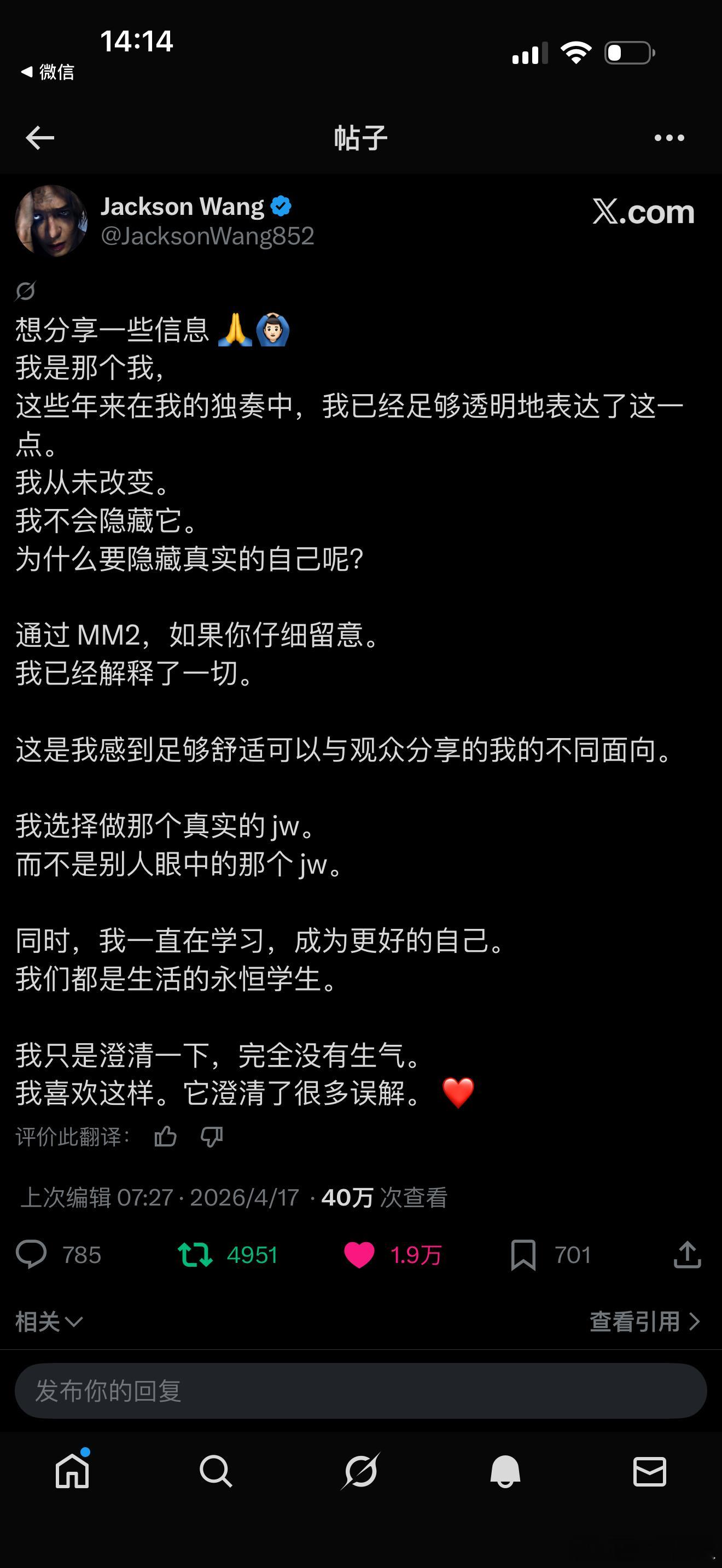Open the home feed icon
Screen dimensions: 722x1568
[72, 1472]
